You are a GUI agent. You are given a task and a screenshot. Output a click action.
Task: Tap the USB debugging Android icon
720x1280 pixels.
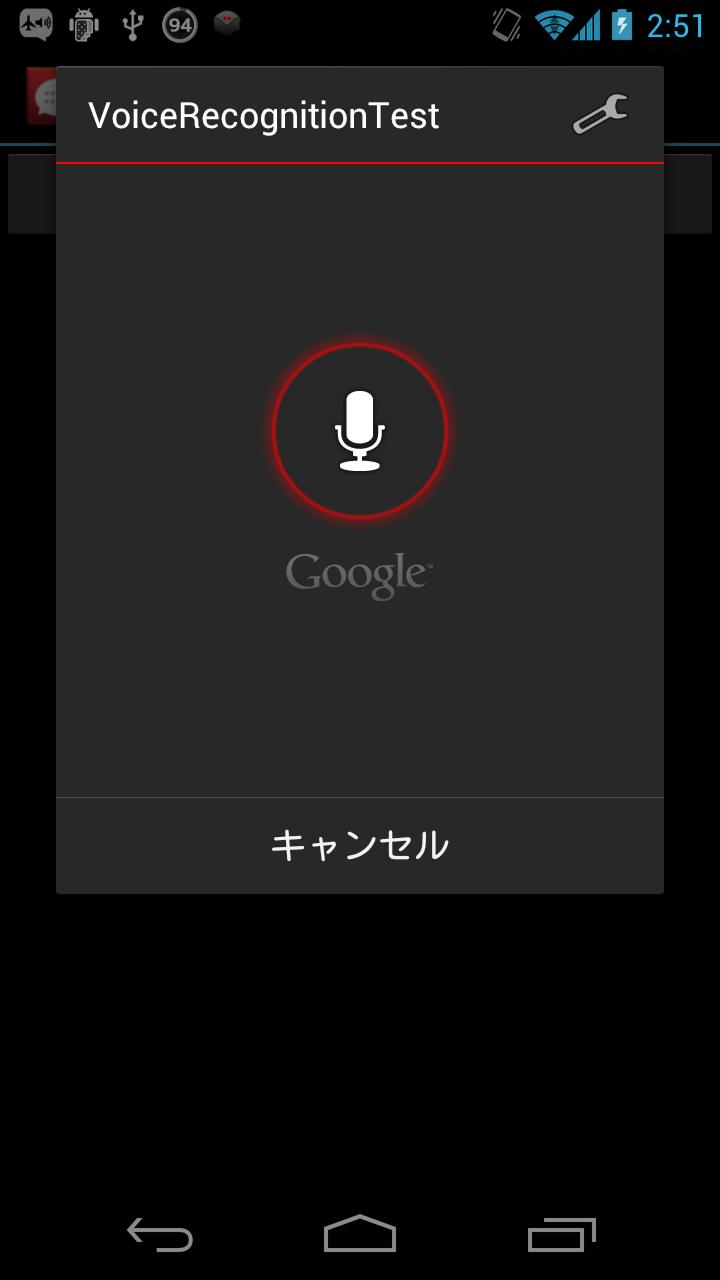(83, 24)
